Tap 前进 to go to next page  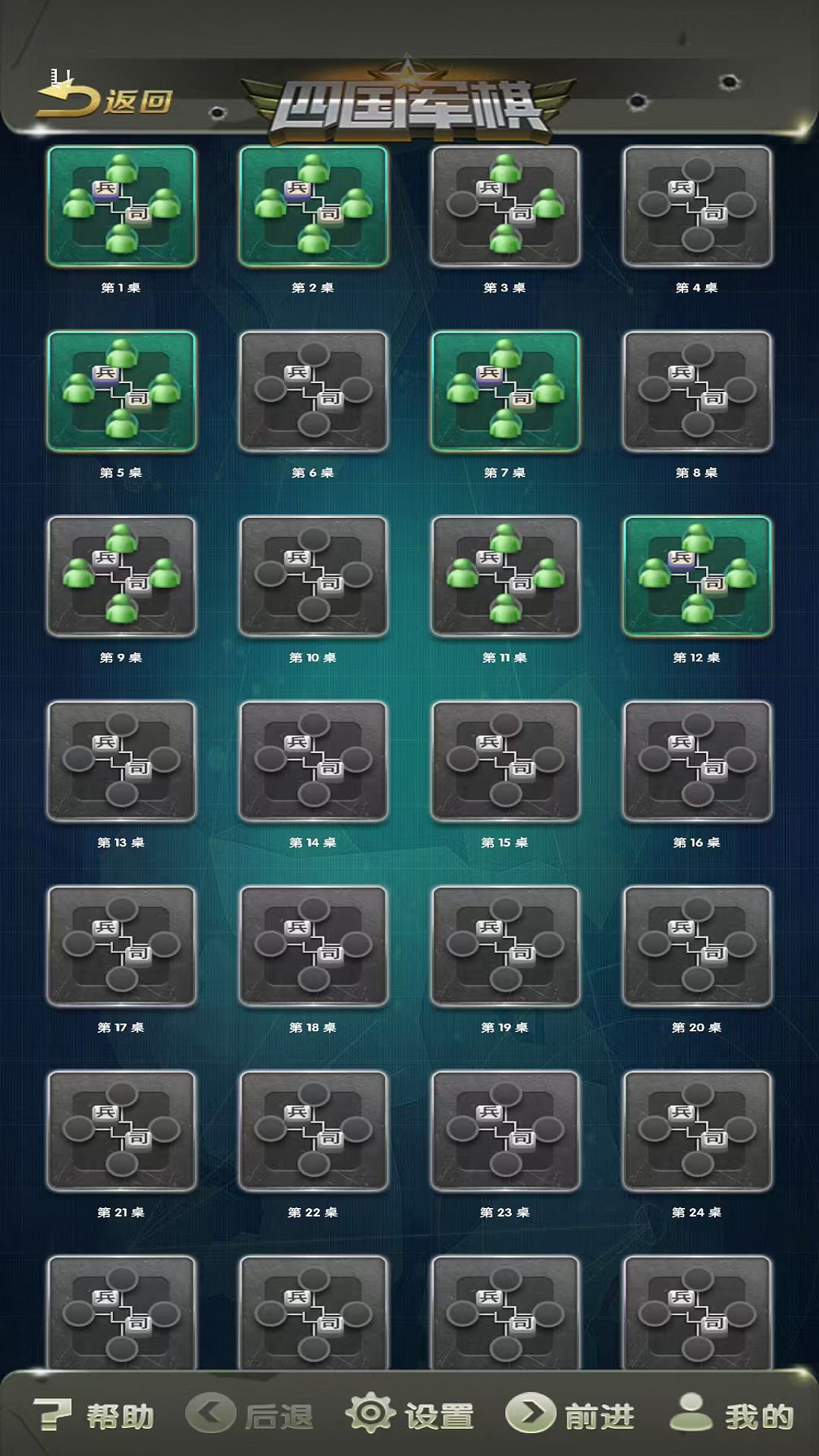coord(570,1415)
